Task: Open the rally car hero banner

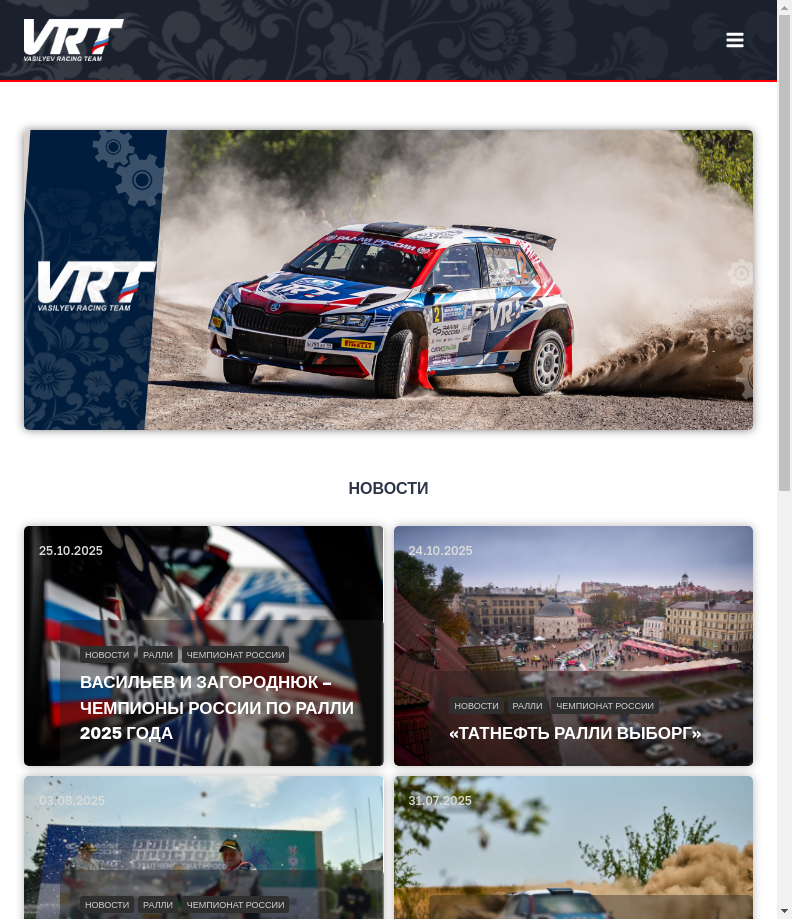Action: (x=388, y=280)
